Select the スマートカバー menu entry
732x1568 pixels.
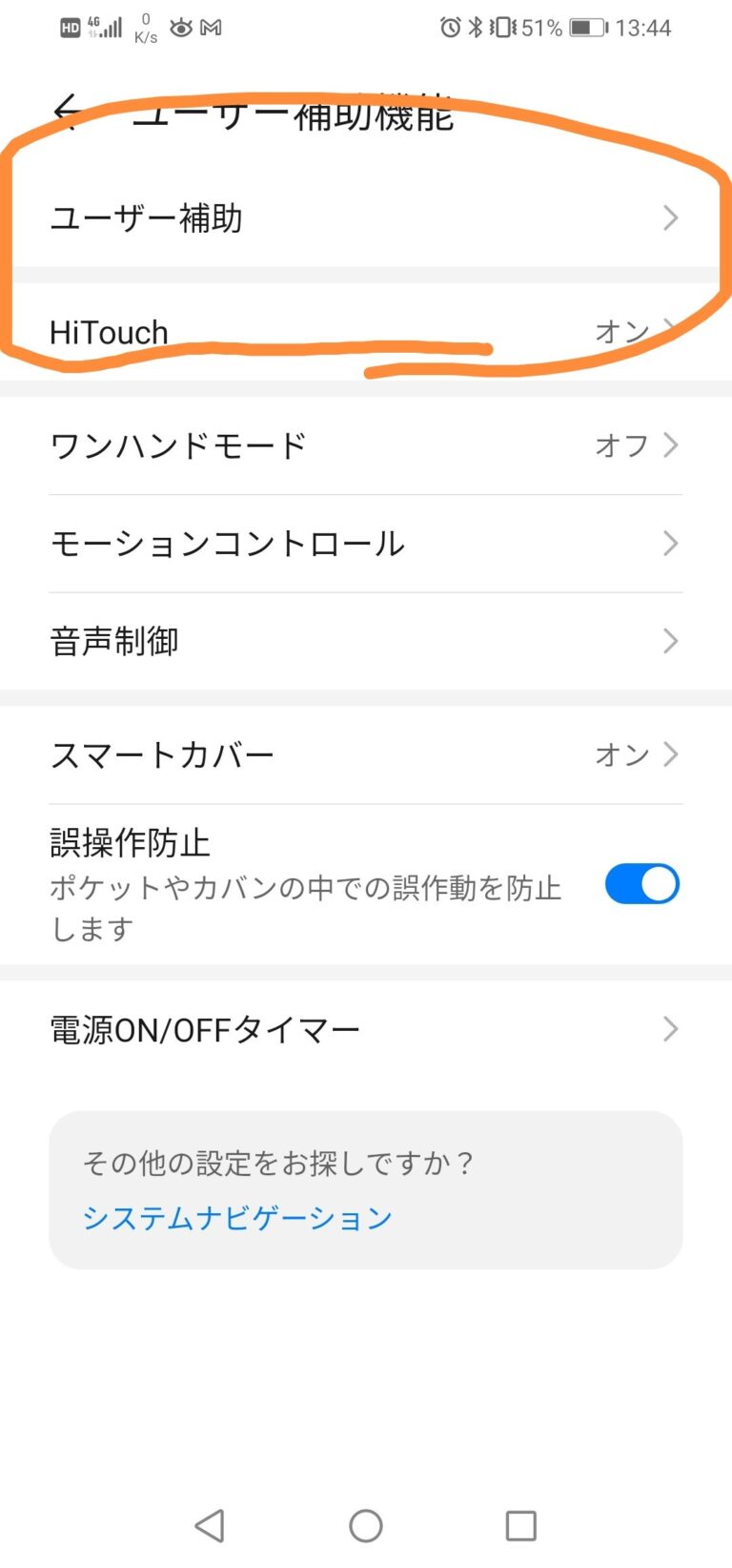pyautogui.click(x=366, y=753)
